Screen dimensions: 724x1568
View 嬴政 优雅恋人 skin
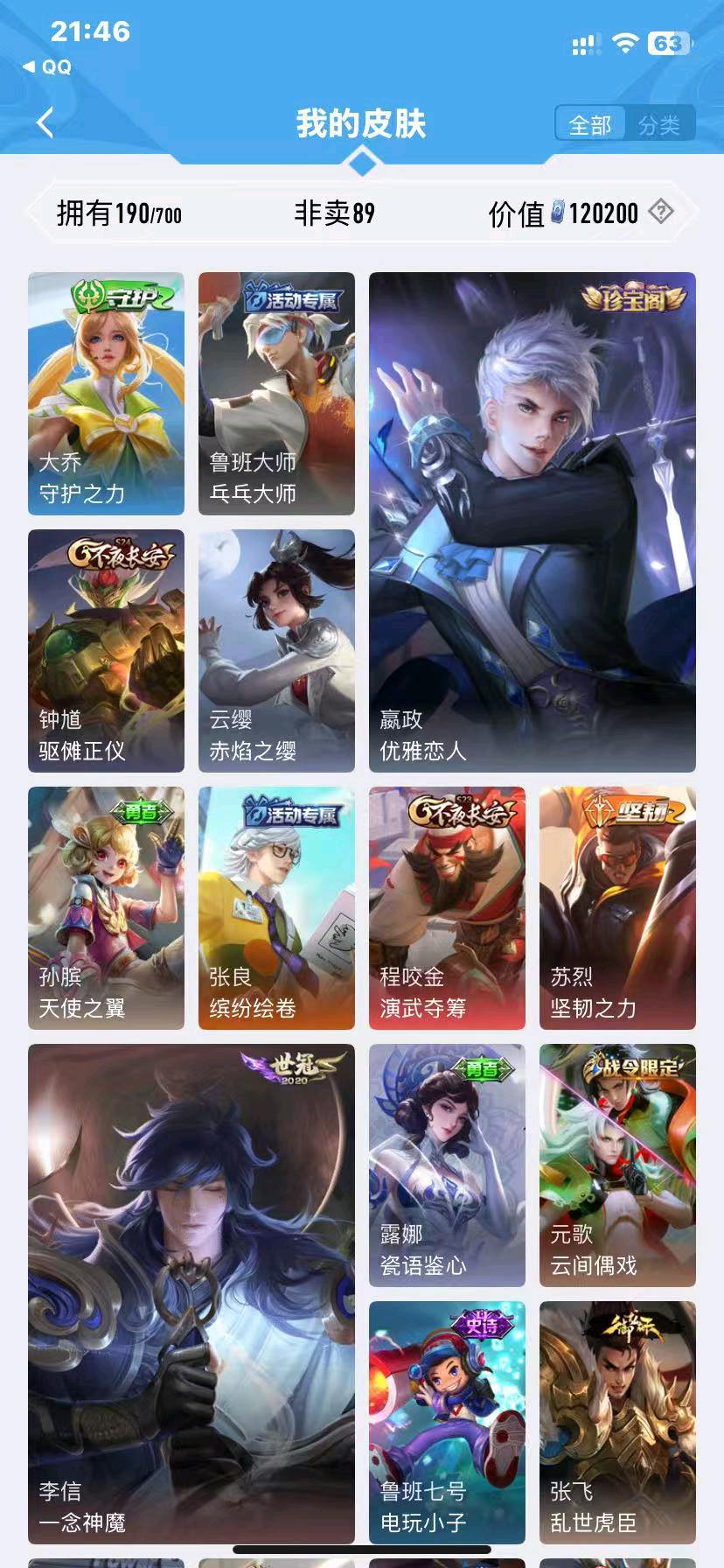click(532, 521)
